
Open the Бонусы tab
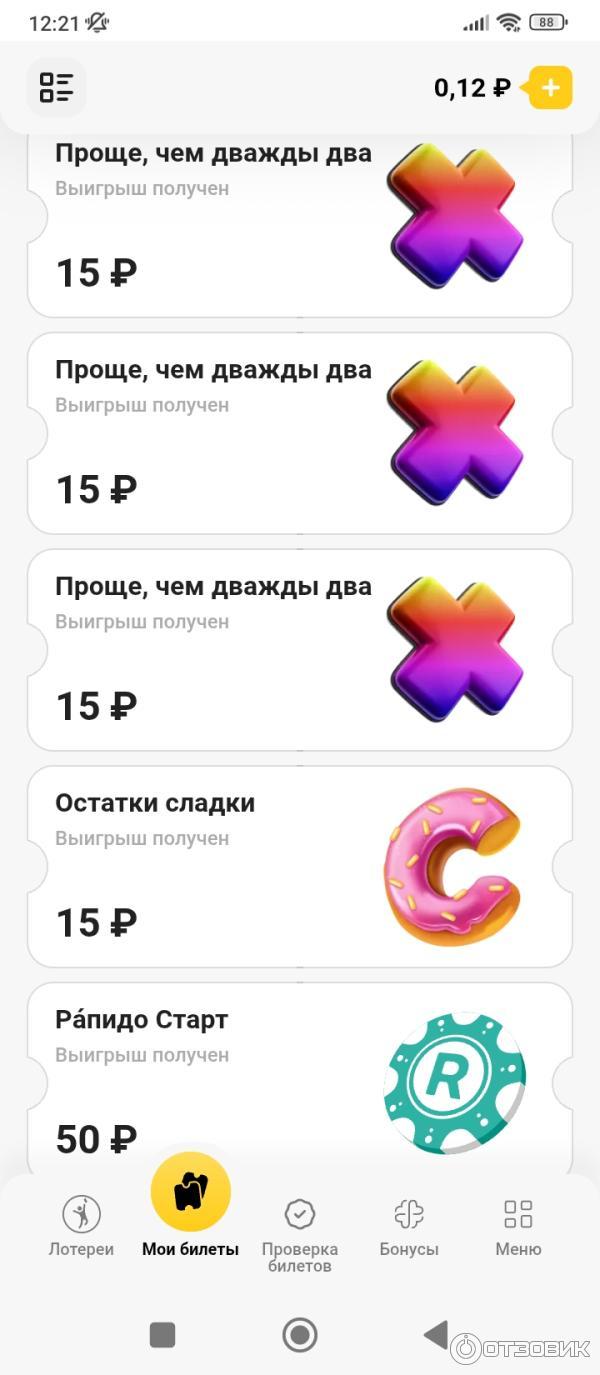pos(409,1226)
